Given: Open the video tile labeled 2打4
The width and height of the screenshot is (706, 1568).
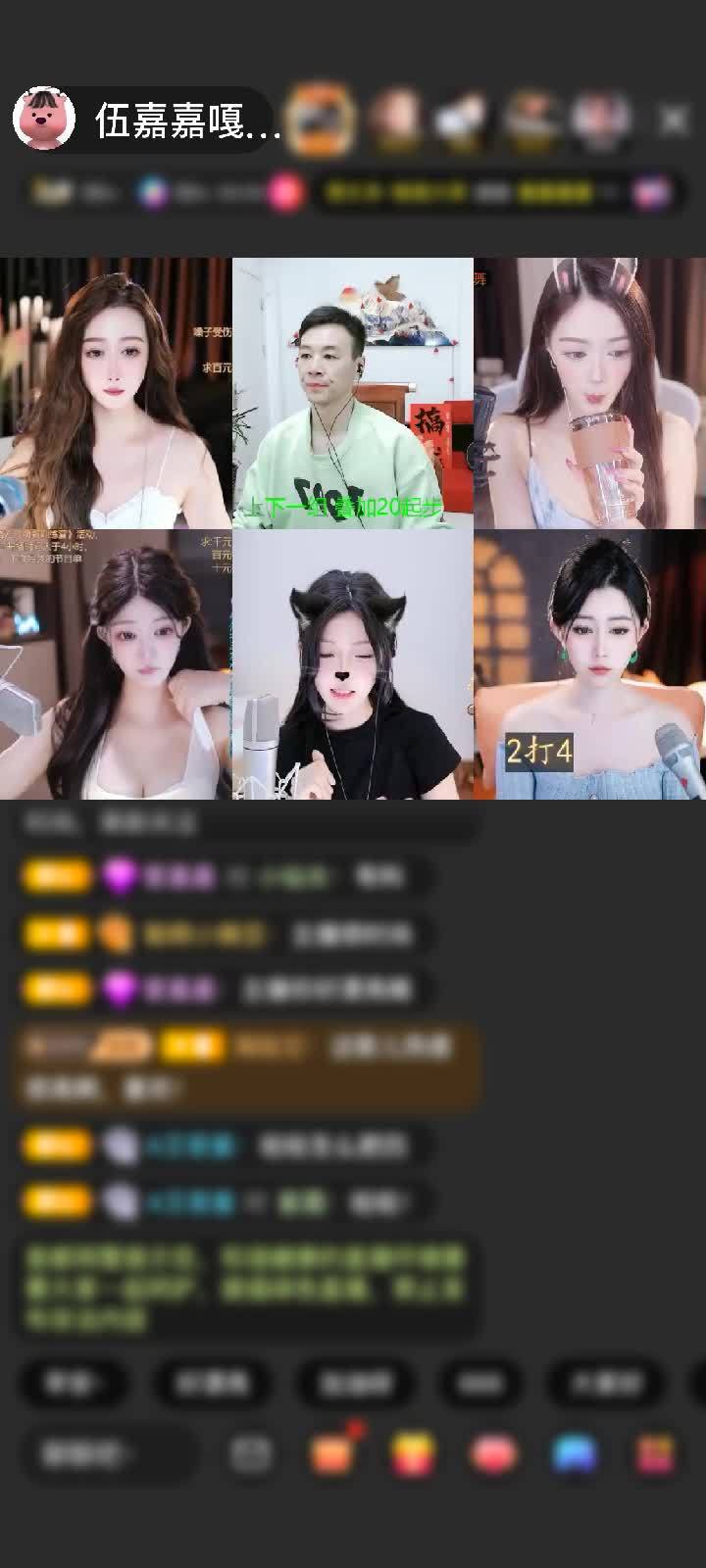Looking at the screenshot, I should [x=589, y=664].
